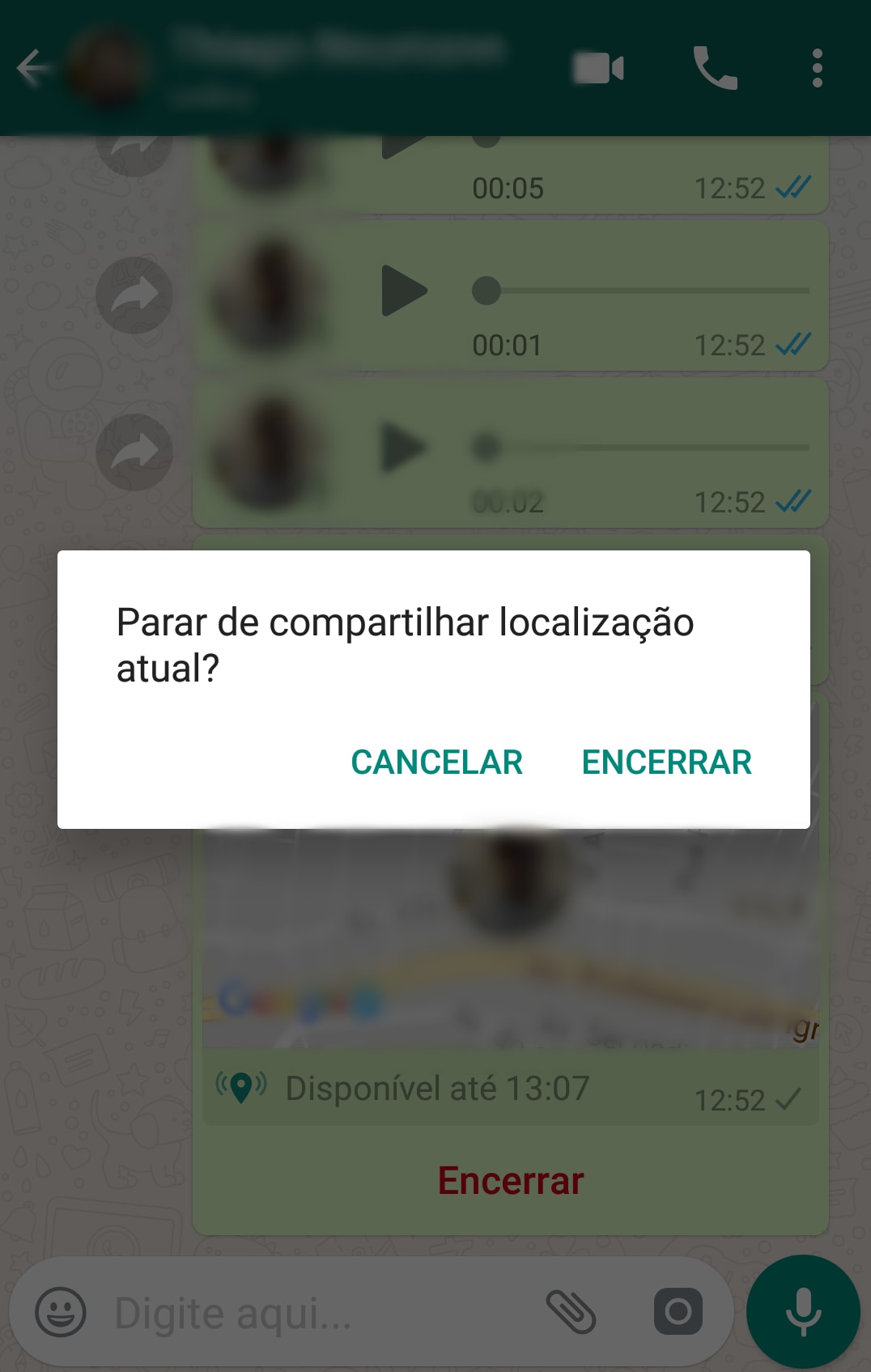The width and height of the screenshot is (871, 1372).
Task: Open the emoji picker
Action: point(61,1312)
